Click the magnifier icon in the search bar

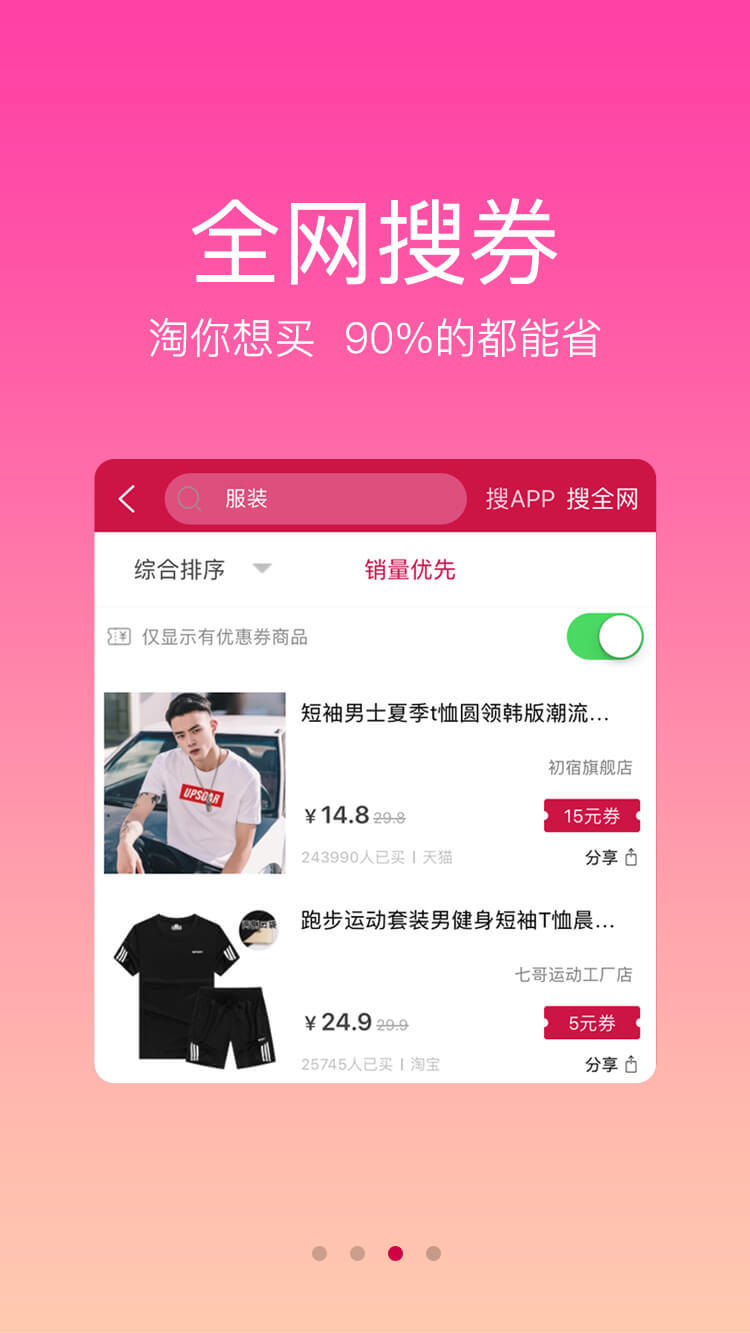(x=188, y=498)
